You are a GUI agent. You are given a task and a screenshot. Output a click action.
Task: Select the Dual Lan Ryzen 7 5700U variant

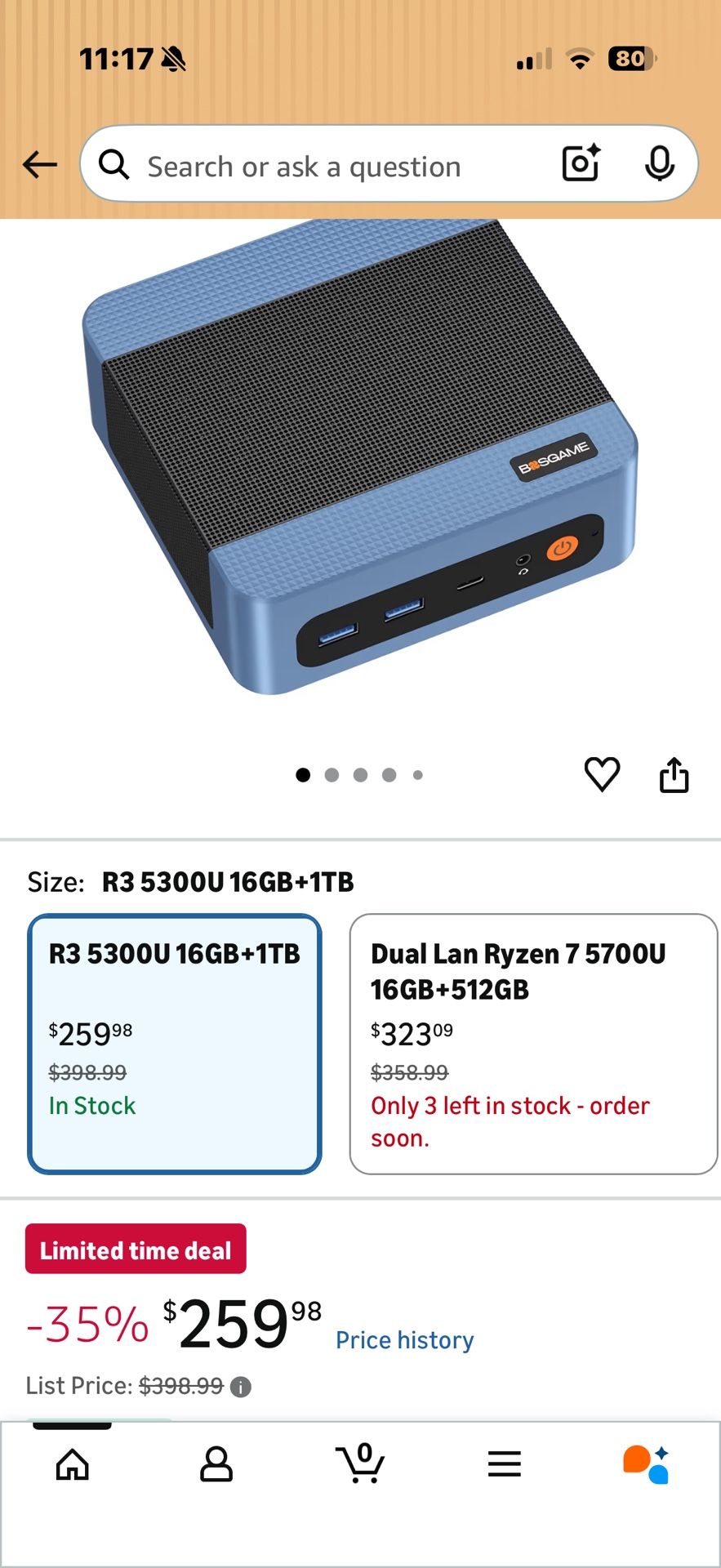point(532,1041)
